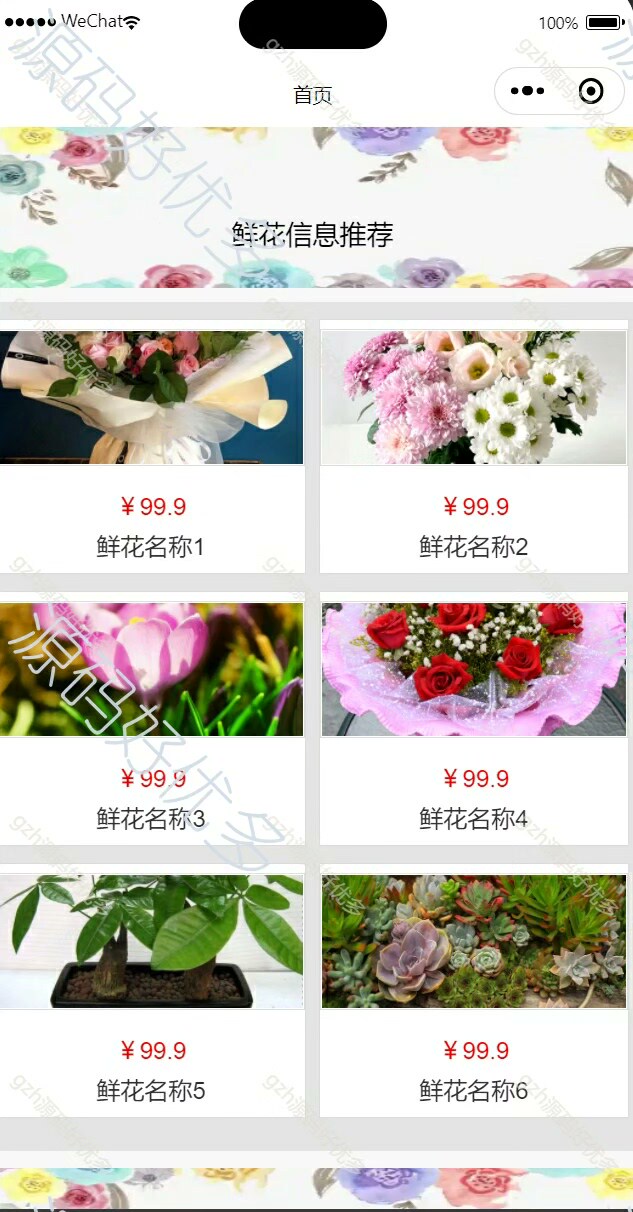Close the mini program with the circle button
Image resolution: width=633 pixels, height=1212 pixels.
[591, 91]
